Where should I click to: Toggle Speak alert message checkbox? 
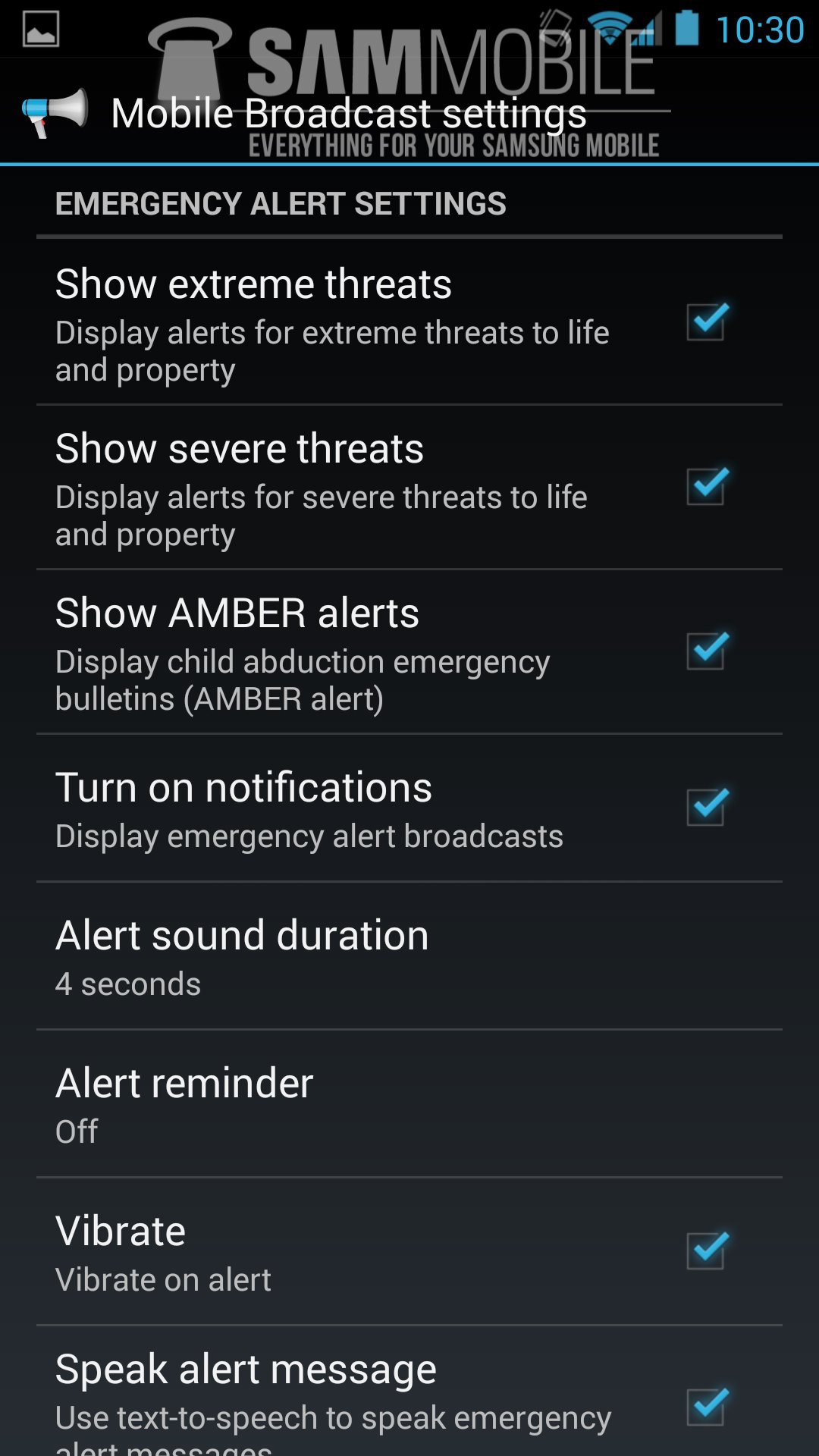pyautogui.click(x=706, y=1407)
